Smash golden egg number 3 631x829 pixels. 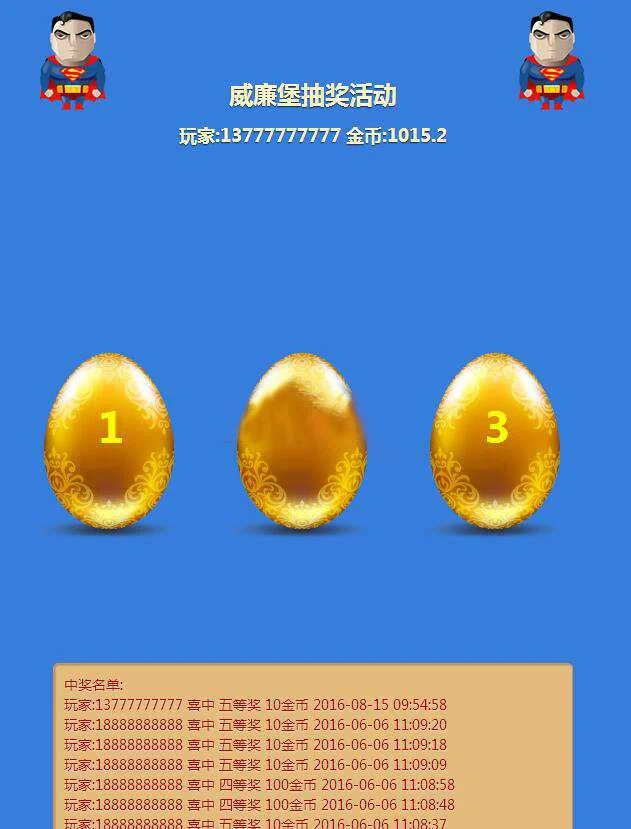pos(495,438)
